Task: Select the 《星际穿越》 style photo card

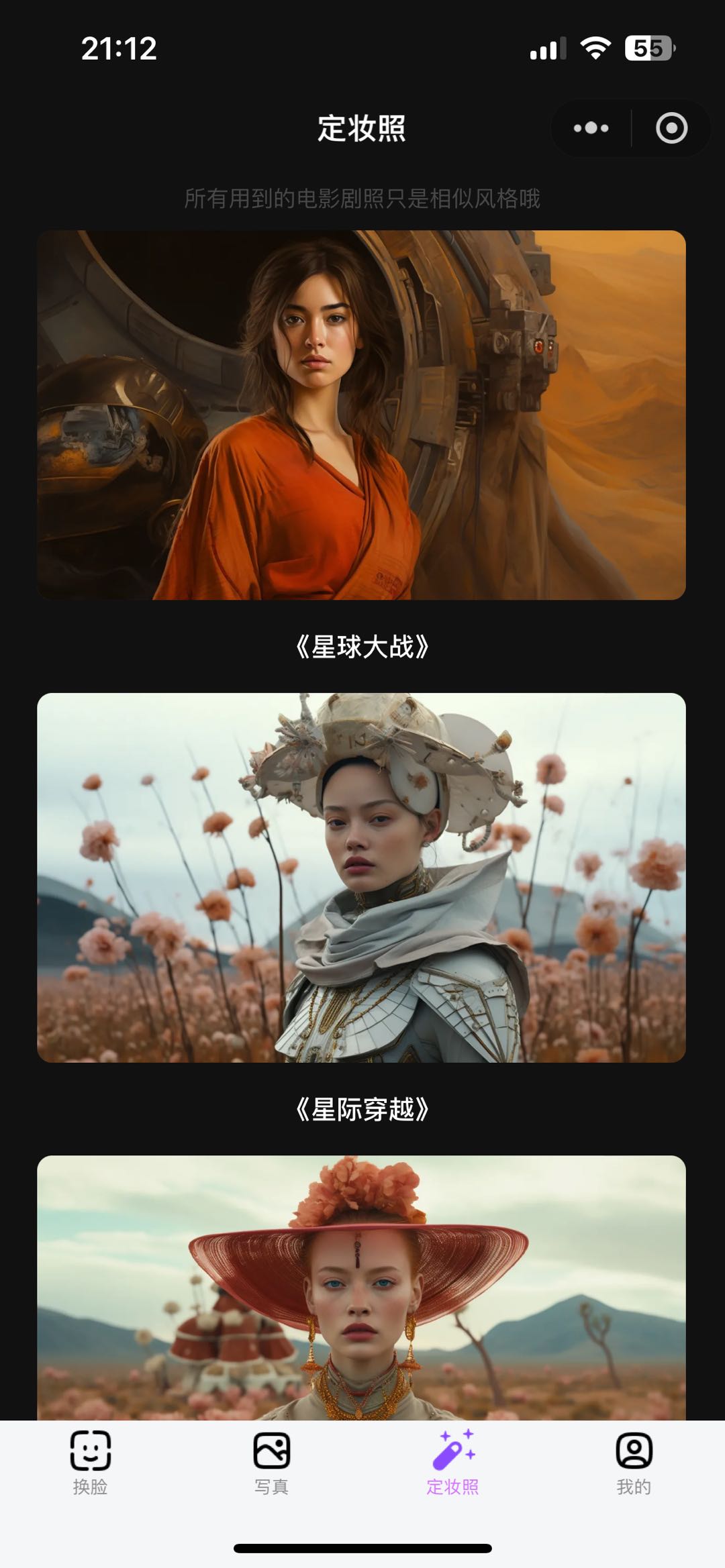Action: 361,877
